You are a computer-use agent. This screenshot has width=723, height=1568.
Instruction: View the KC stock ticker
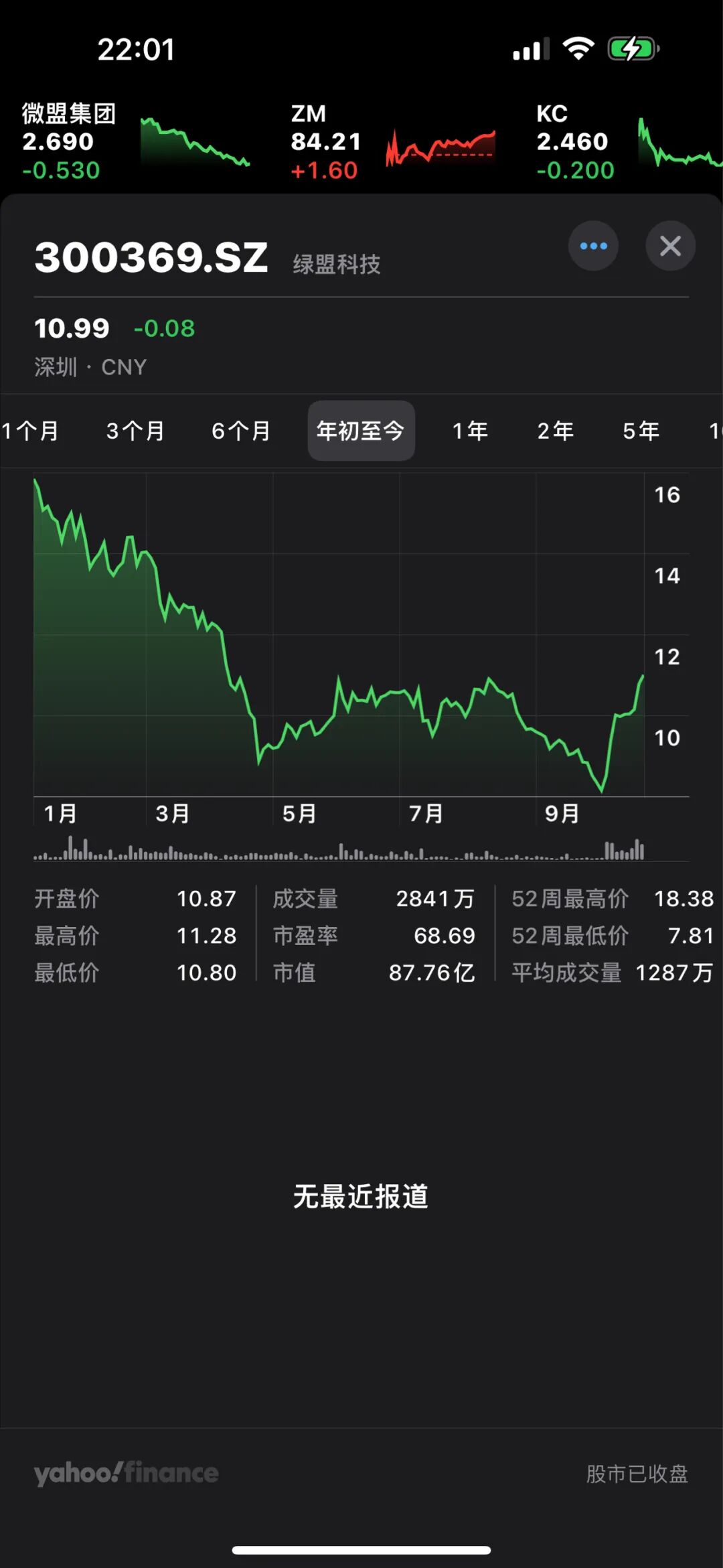click(x=626, y=141)
